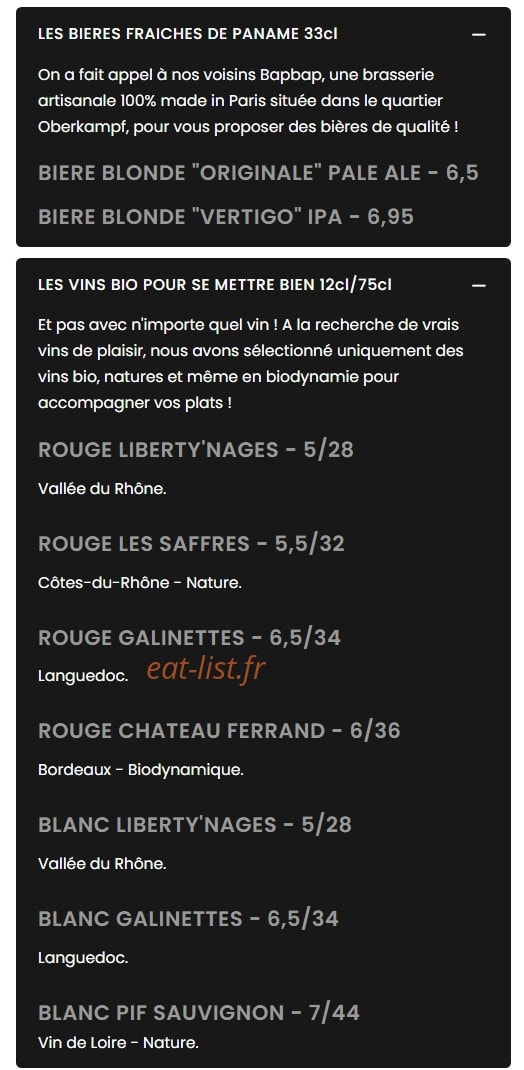Collapse the Les Vins Bio section
Image resolution: width=524 pixels, height=1070 pixels.
[x=479, y=285]
